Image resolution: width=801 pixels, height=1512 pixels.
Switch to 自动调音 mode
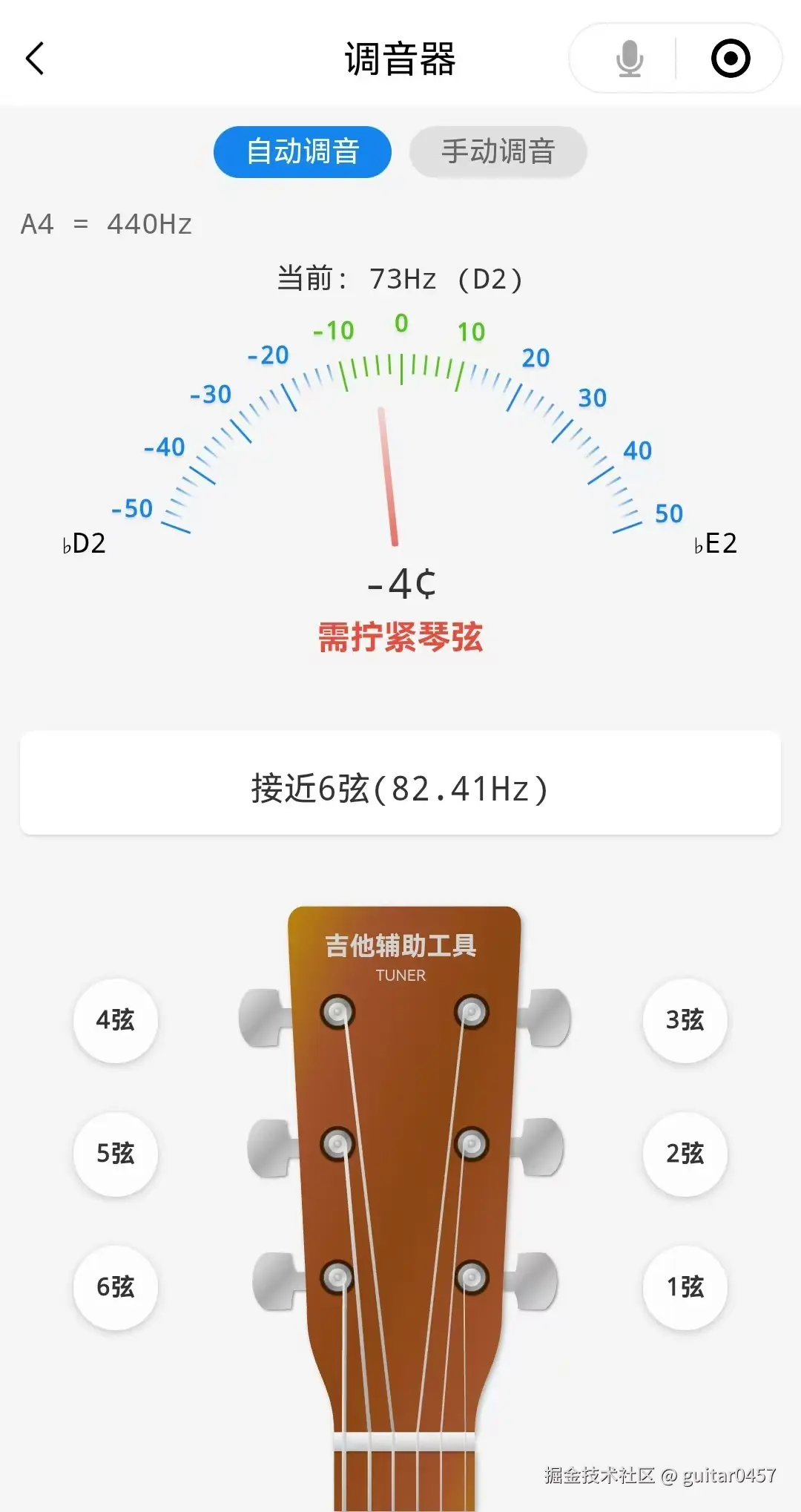tap(303, 152)
